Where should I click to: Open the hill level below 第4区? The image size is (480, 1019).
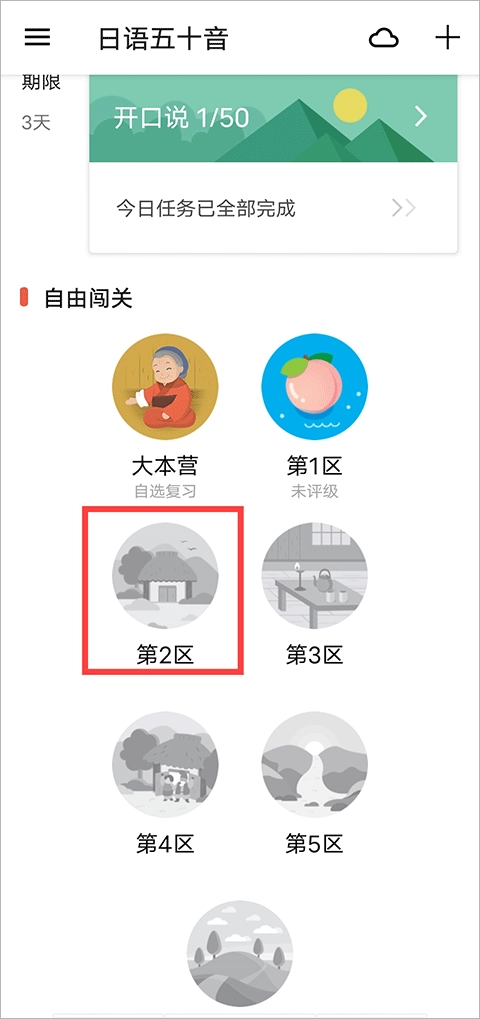240,953
